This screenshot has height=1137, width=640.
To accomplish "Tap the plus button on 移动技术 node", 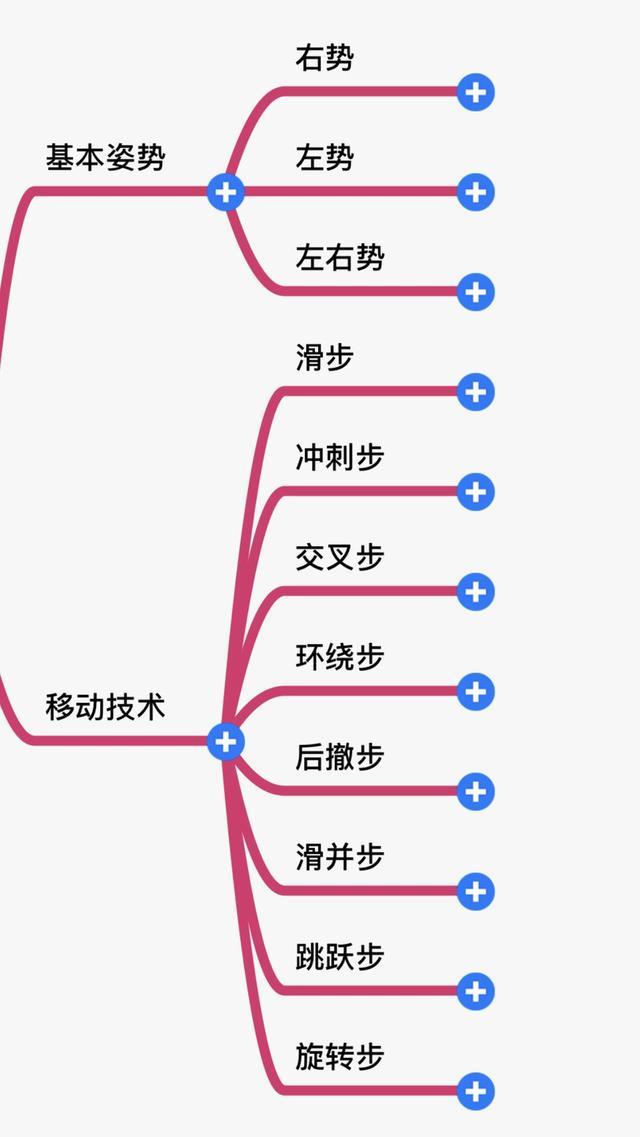I will pyautogui.click(x=225, y=741).
